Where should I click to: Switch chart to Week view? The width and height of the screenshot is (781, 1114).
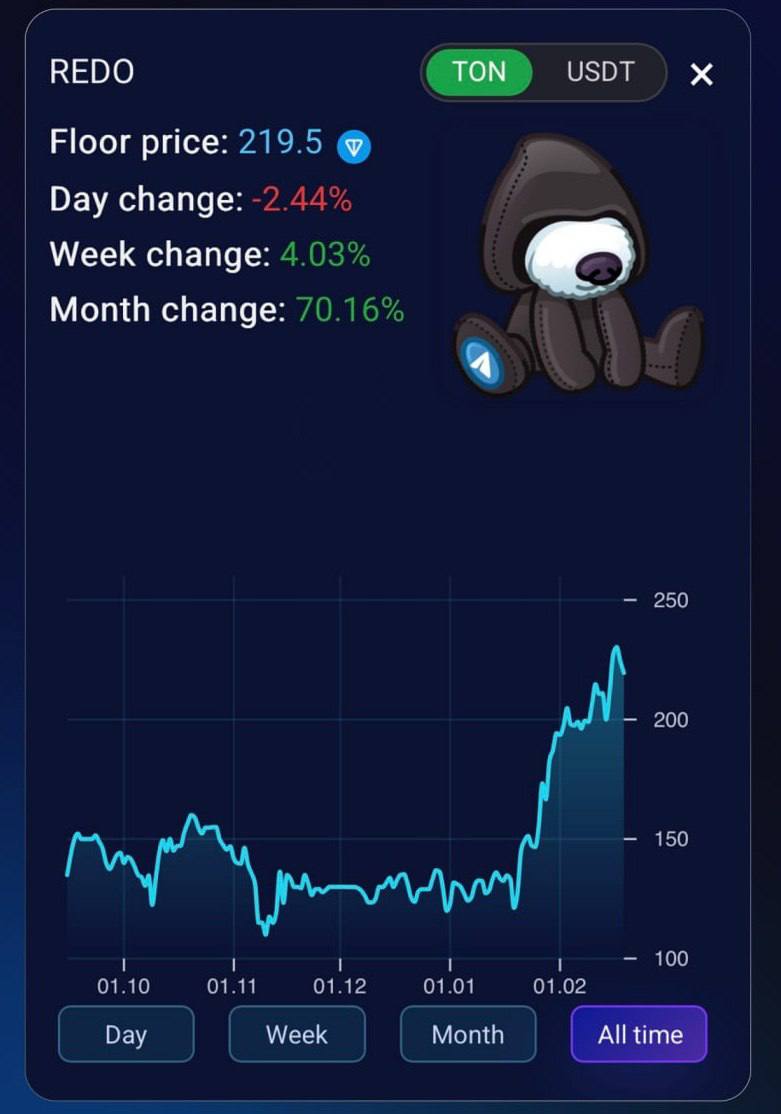297,1034
